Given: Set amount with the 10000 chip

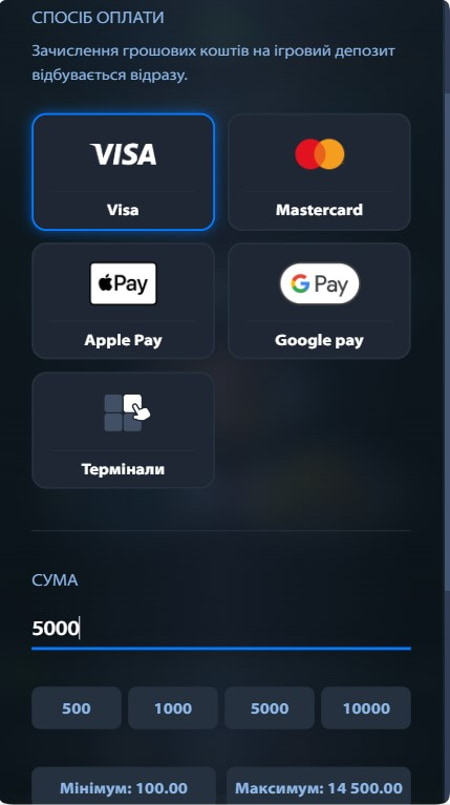Looking at the screenshot, I should [x=366, y=708].
